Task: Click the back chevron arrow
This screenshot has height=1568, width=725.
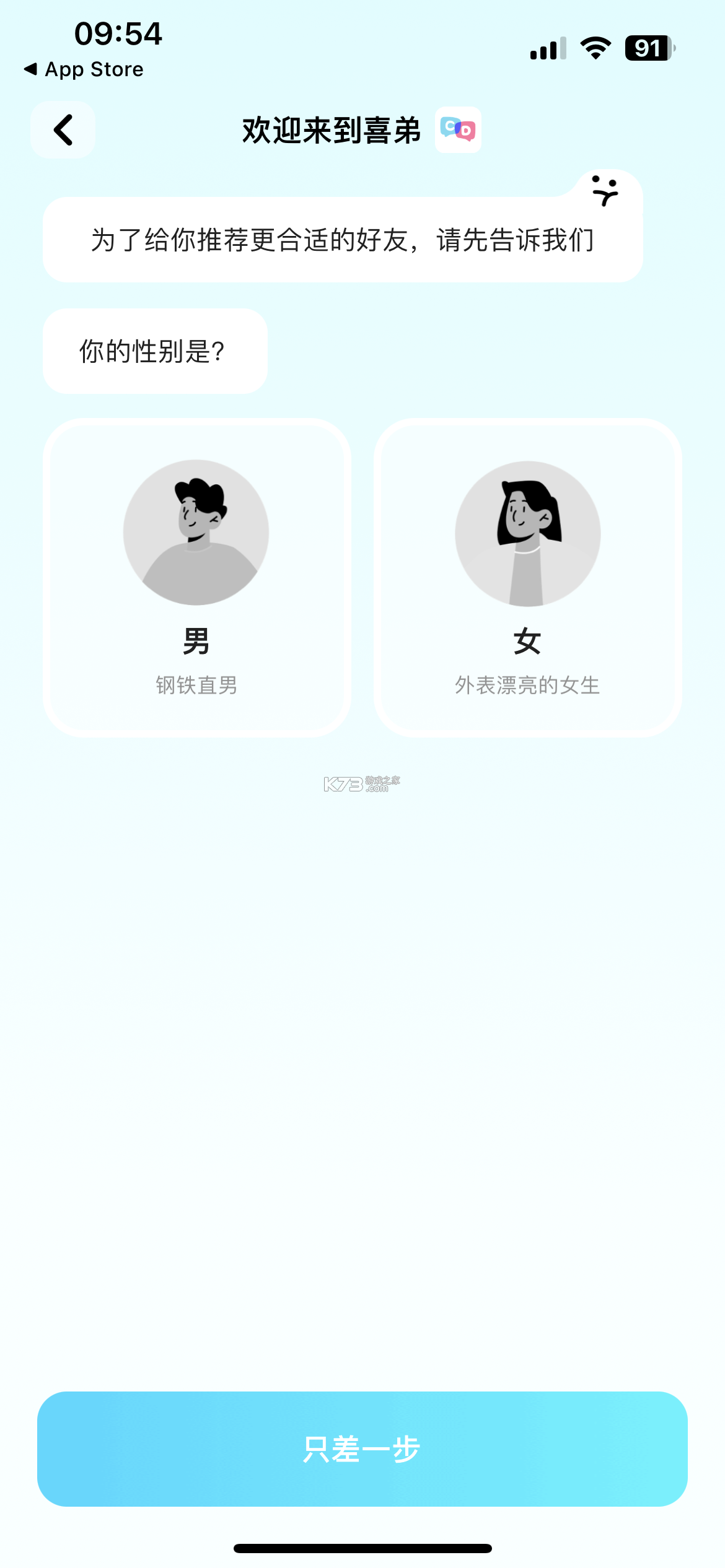Action: pos(62,129)
